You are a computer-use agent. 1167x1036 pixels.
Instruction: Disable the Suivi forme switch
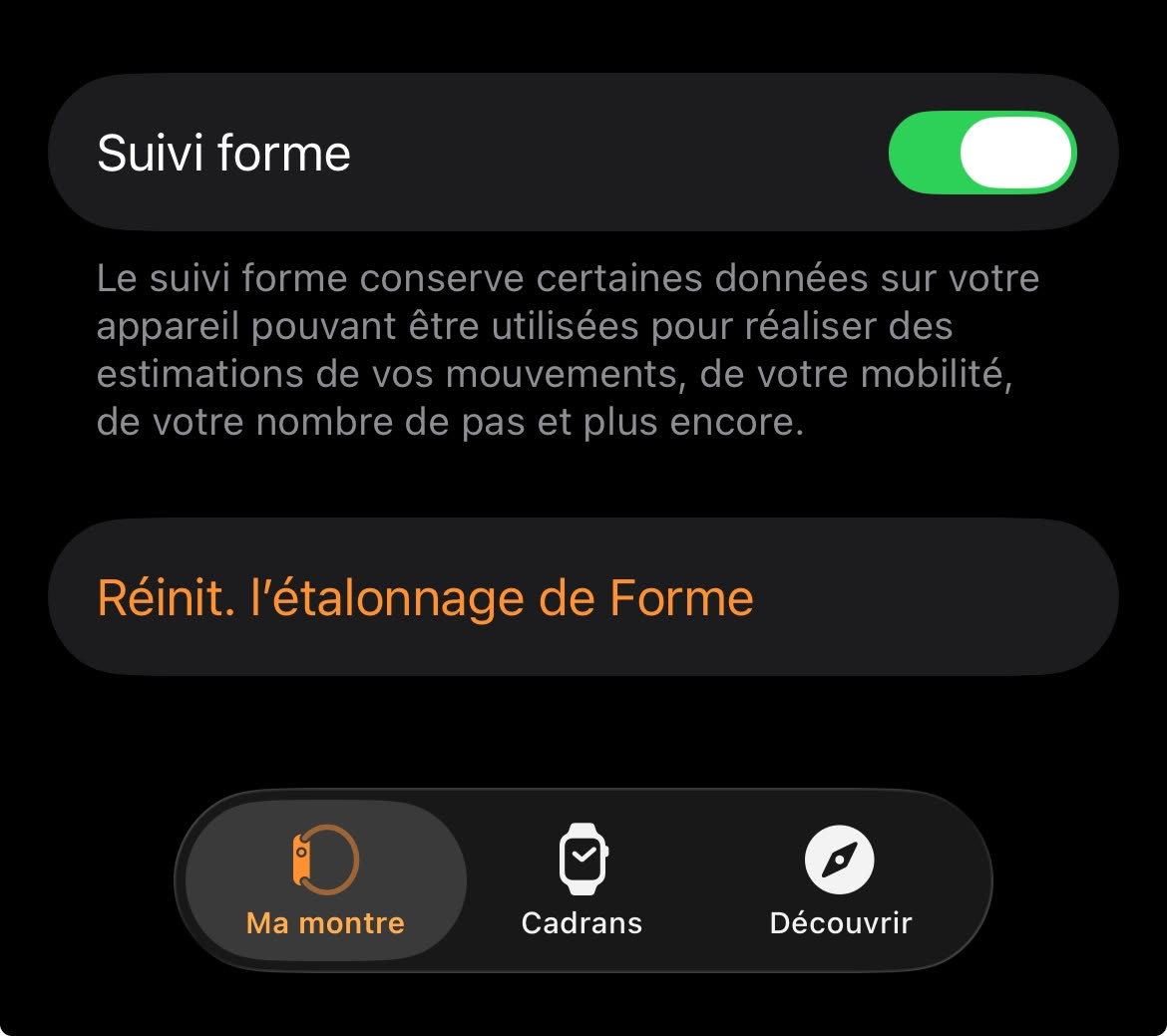[981, 153]
